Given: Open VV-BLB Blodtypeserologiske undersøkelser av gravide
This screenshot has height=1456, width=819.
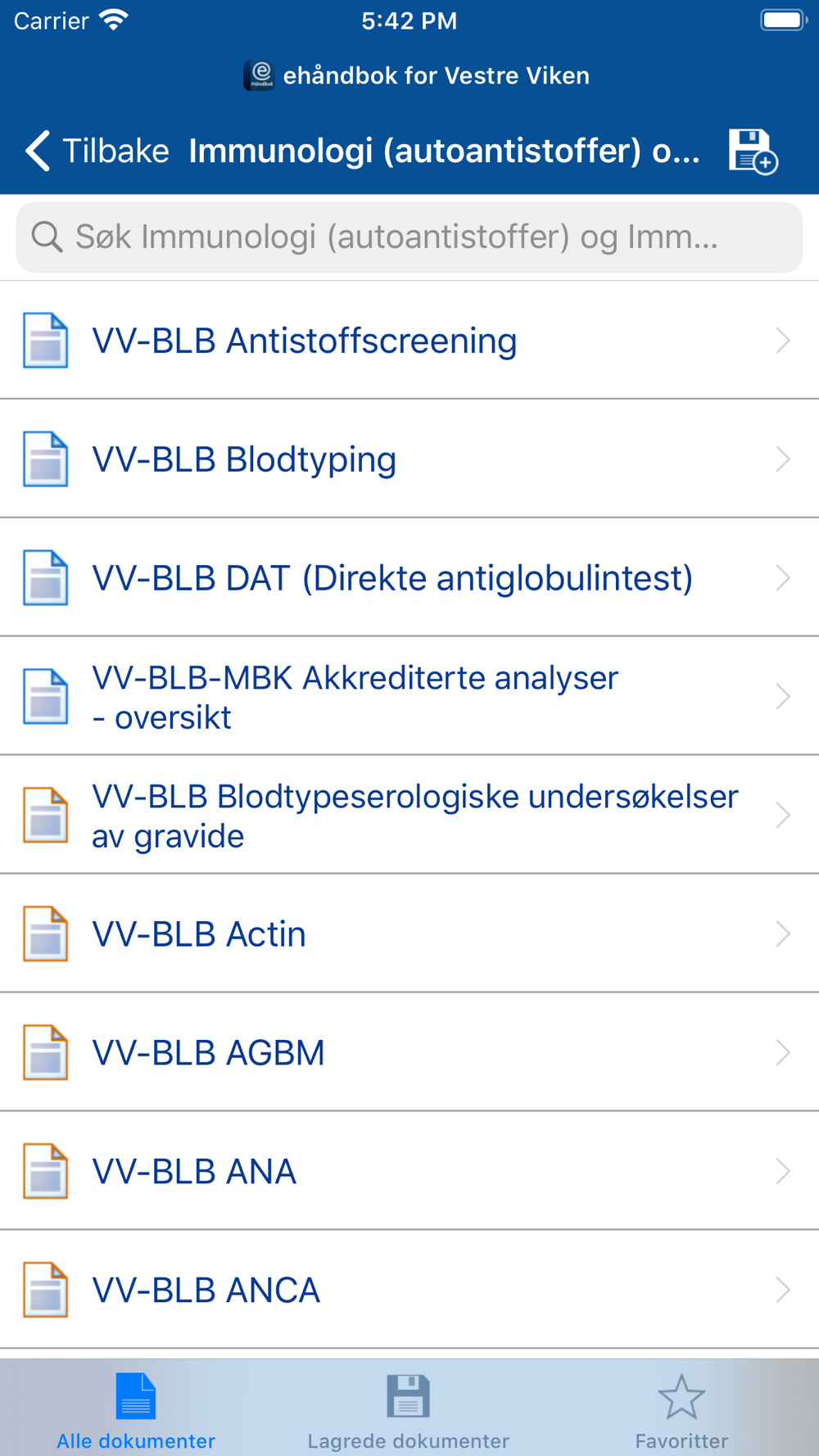Looking at the screenshot, I should (409, 816).
